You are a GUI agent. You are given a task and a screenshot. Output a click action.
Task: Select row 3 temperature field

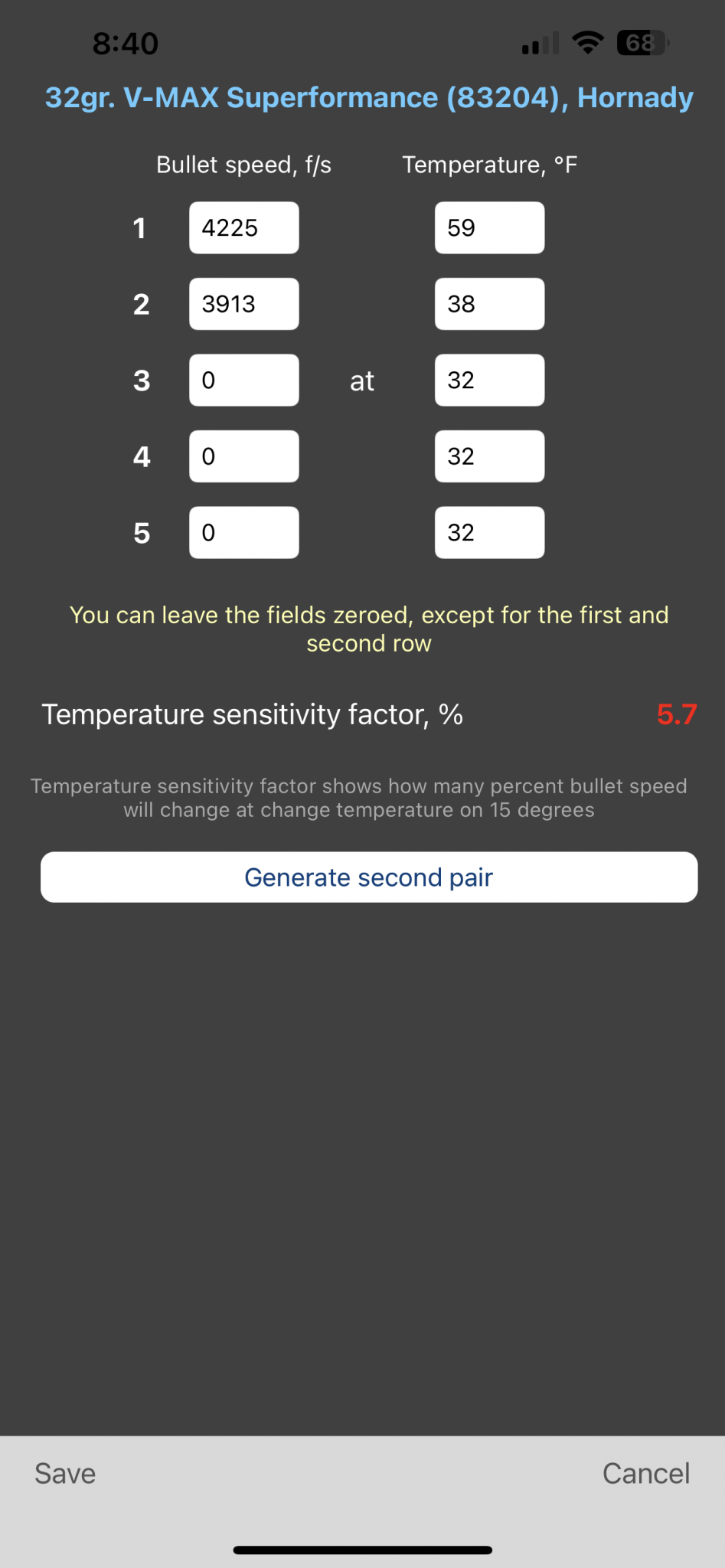tap(489, 380)
